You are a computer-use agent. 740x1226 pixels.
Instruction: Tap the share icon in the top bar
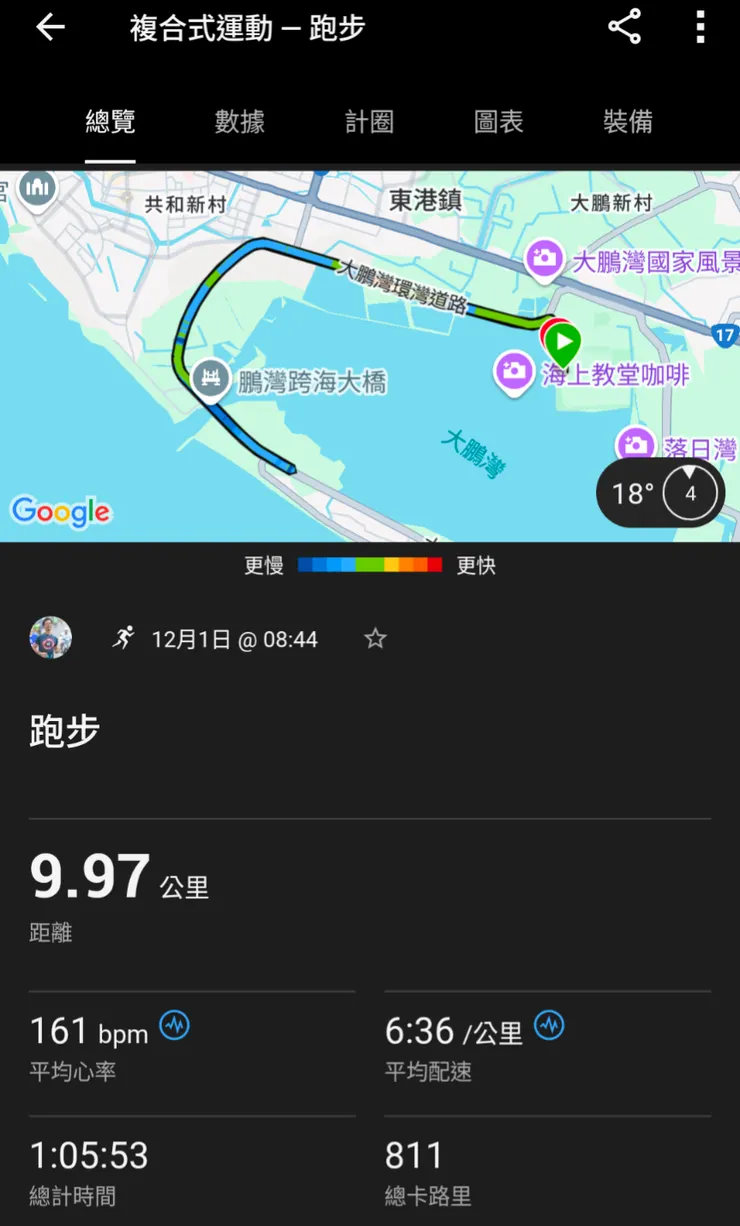point(624,27)
